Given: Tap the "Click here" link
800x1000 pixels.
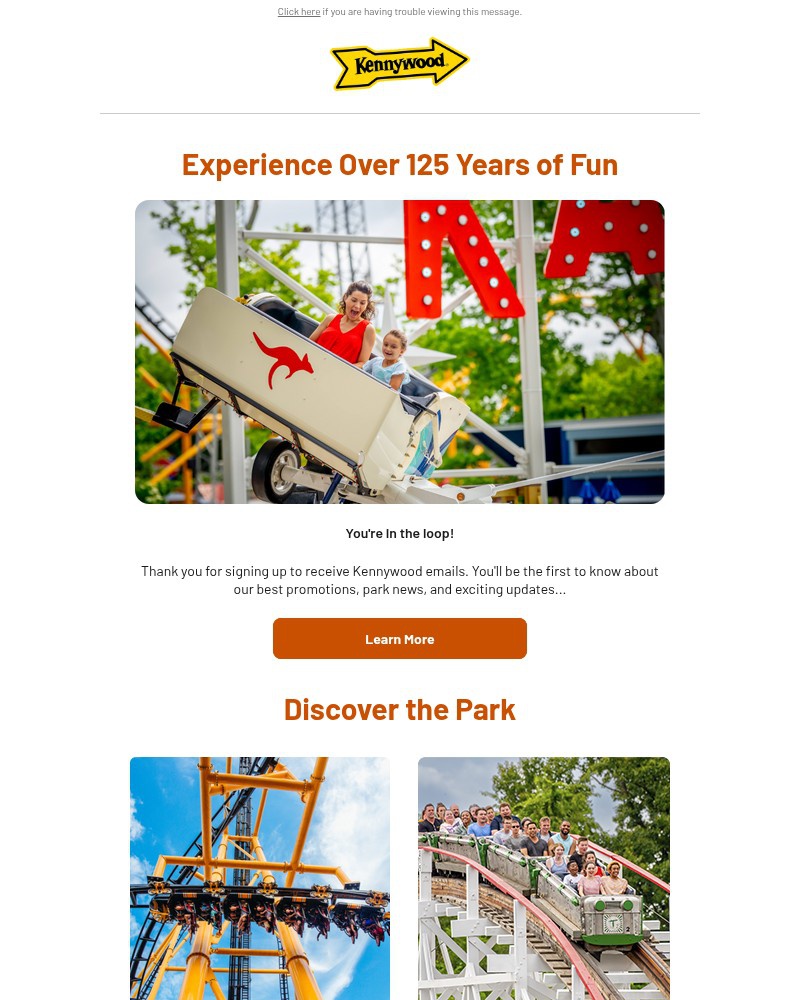Looking at the screenshot, I should (x=298, y=12).
